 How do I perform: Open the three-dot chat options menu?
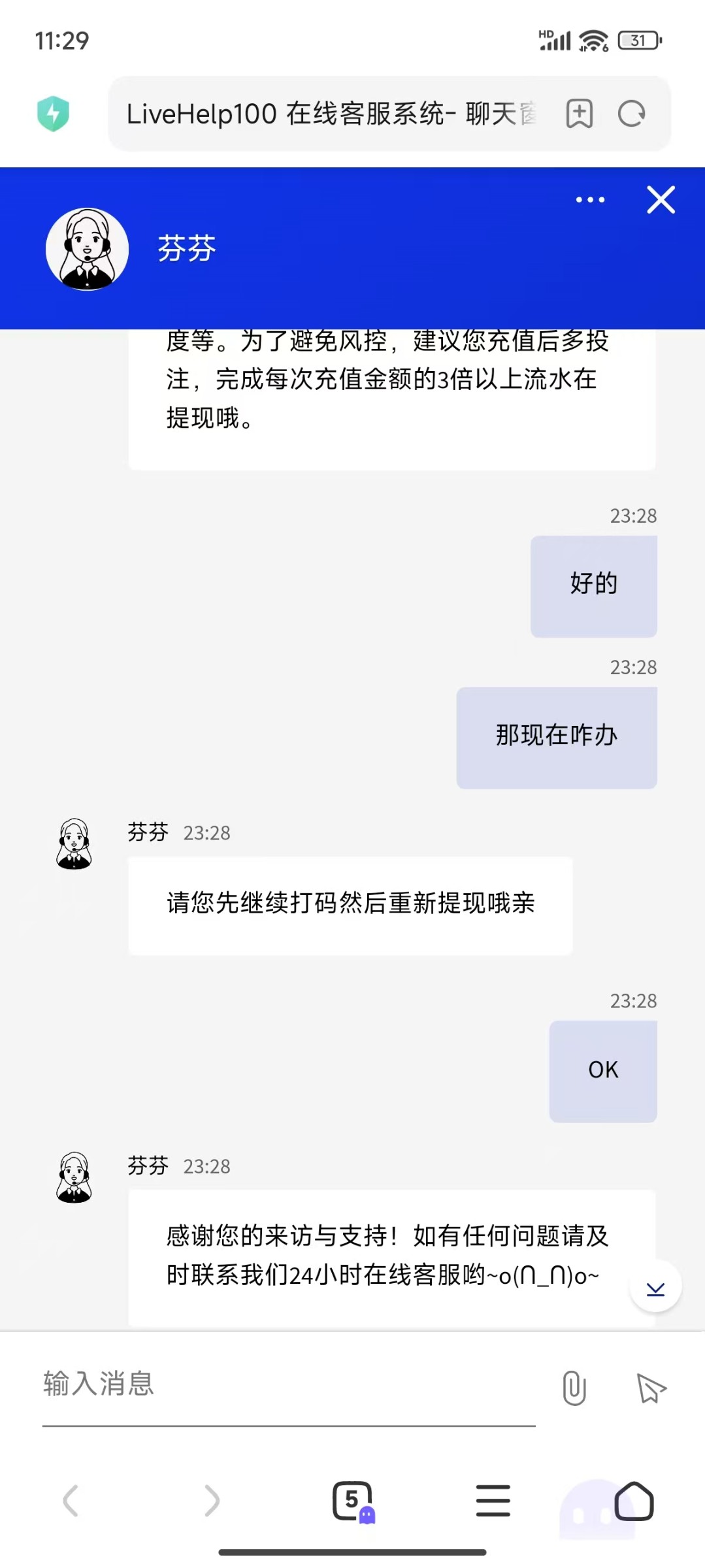click(590, 200)
